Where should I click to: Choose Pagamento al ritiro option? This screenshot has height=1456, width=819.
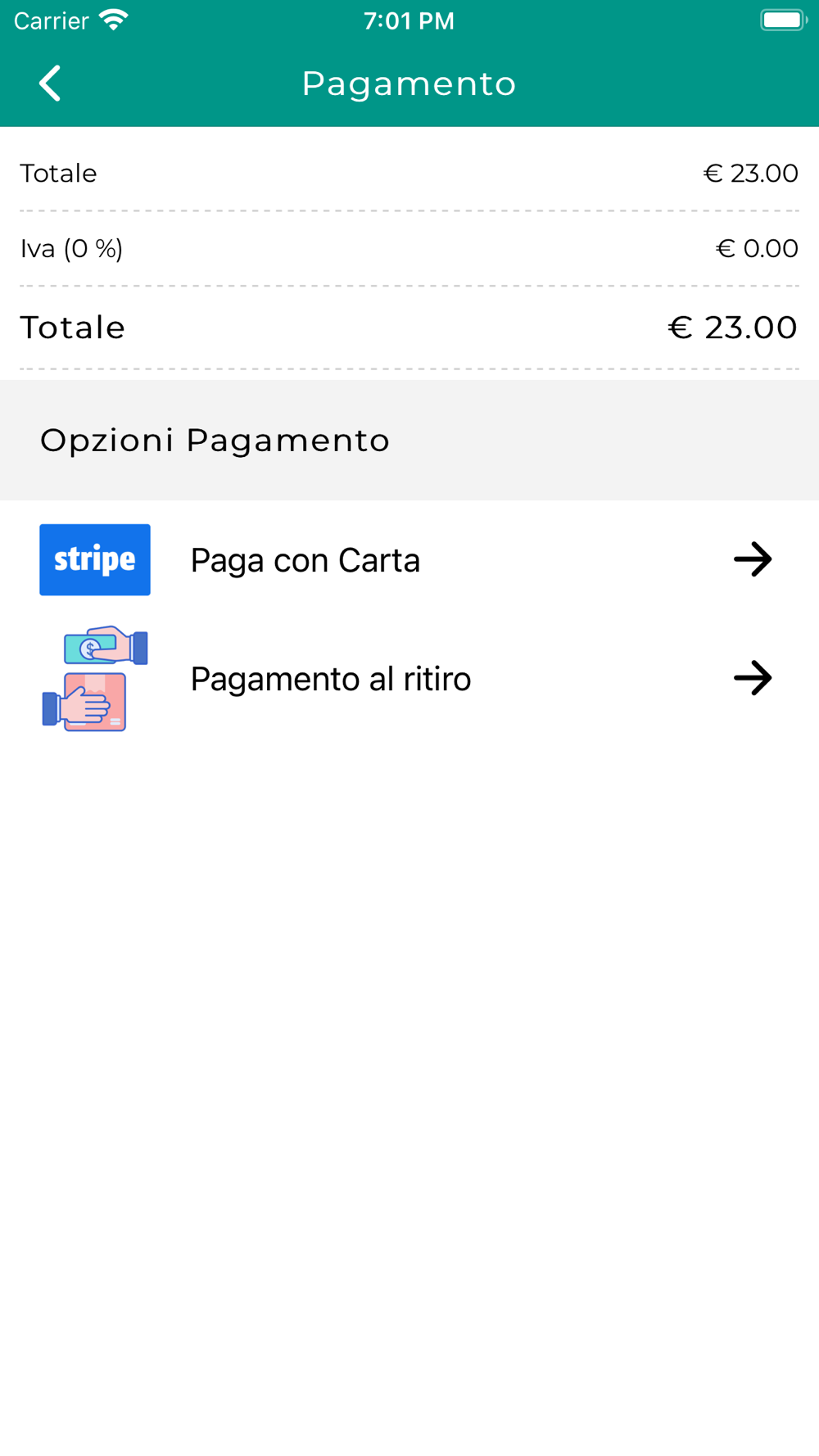click(x=409, y=679)
